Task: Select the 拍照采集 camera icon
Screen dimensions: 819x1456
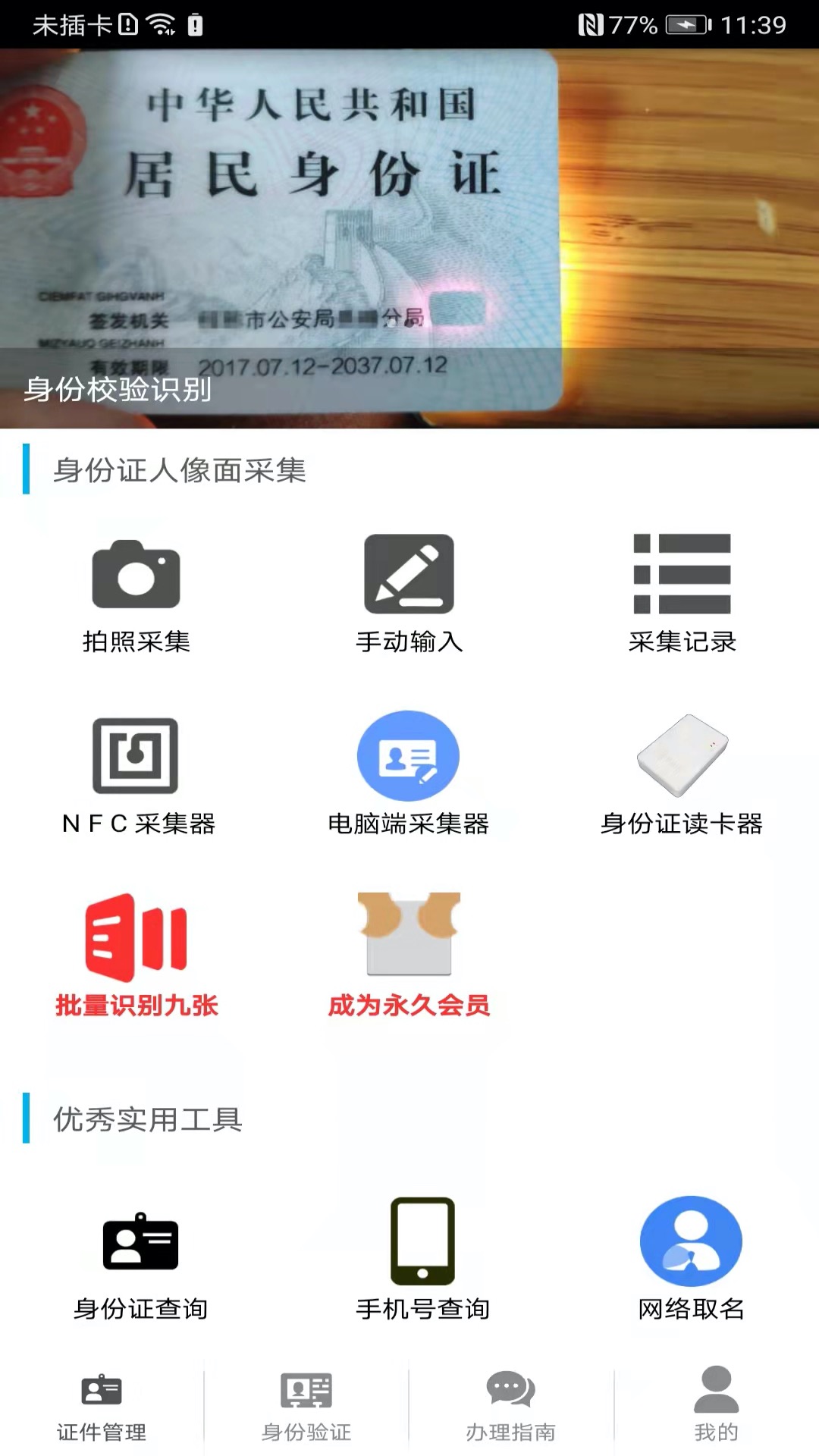Action: pyautogui.click(x=135, y=573)
